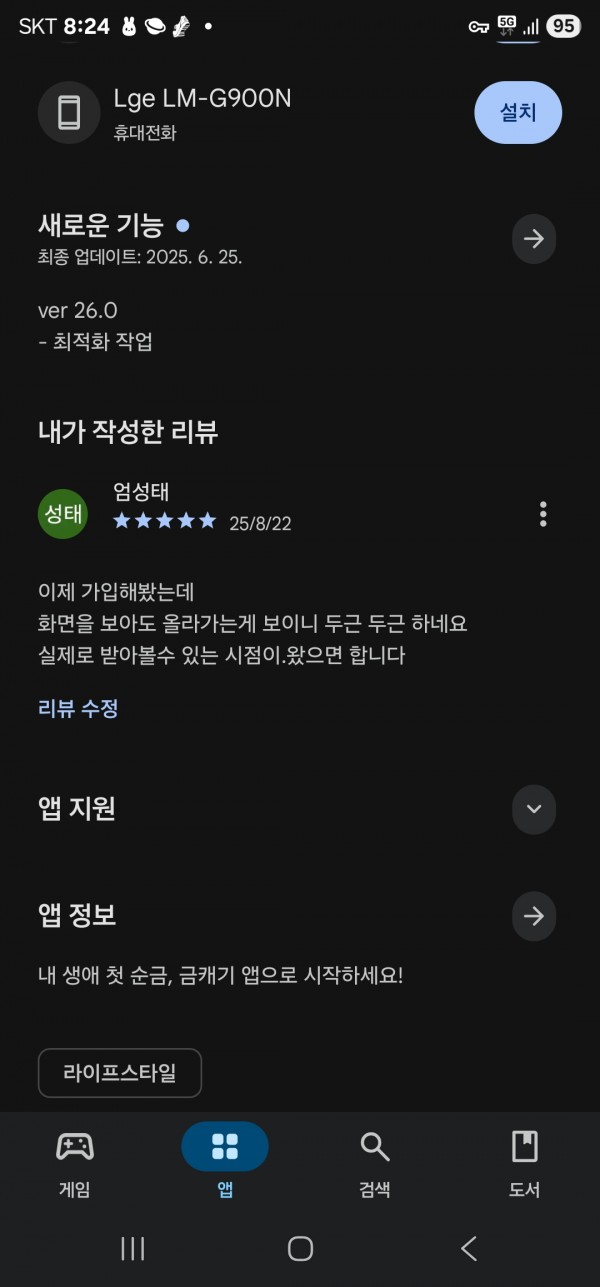Open the 새로운 기능 arrow
The height and width of the screenshot is (1287, 600).
534,239
